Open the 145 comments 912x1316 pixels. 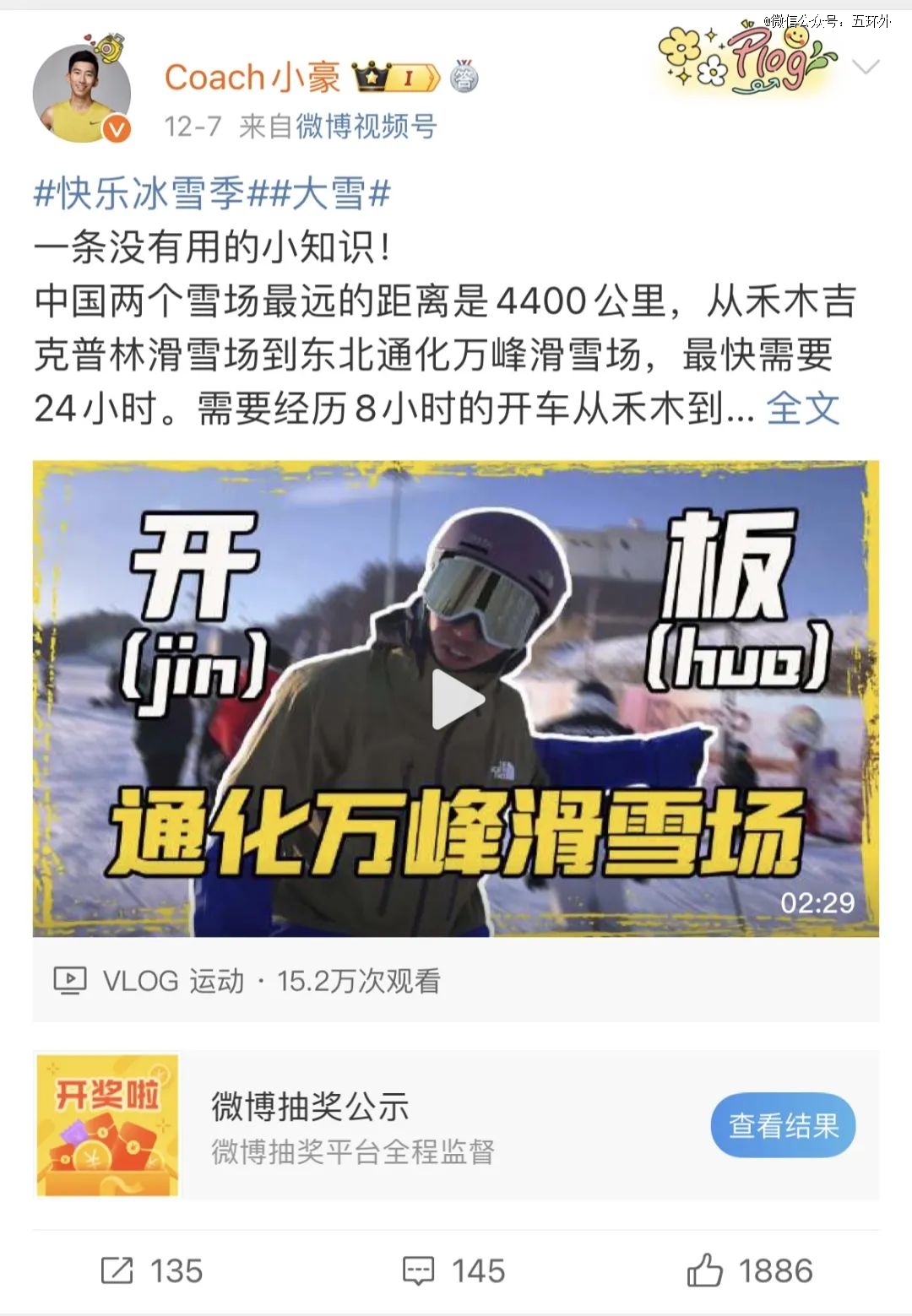(453, 1270)
